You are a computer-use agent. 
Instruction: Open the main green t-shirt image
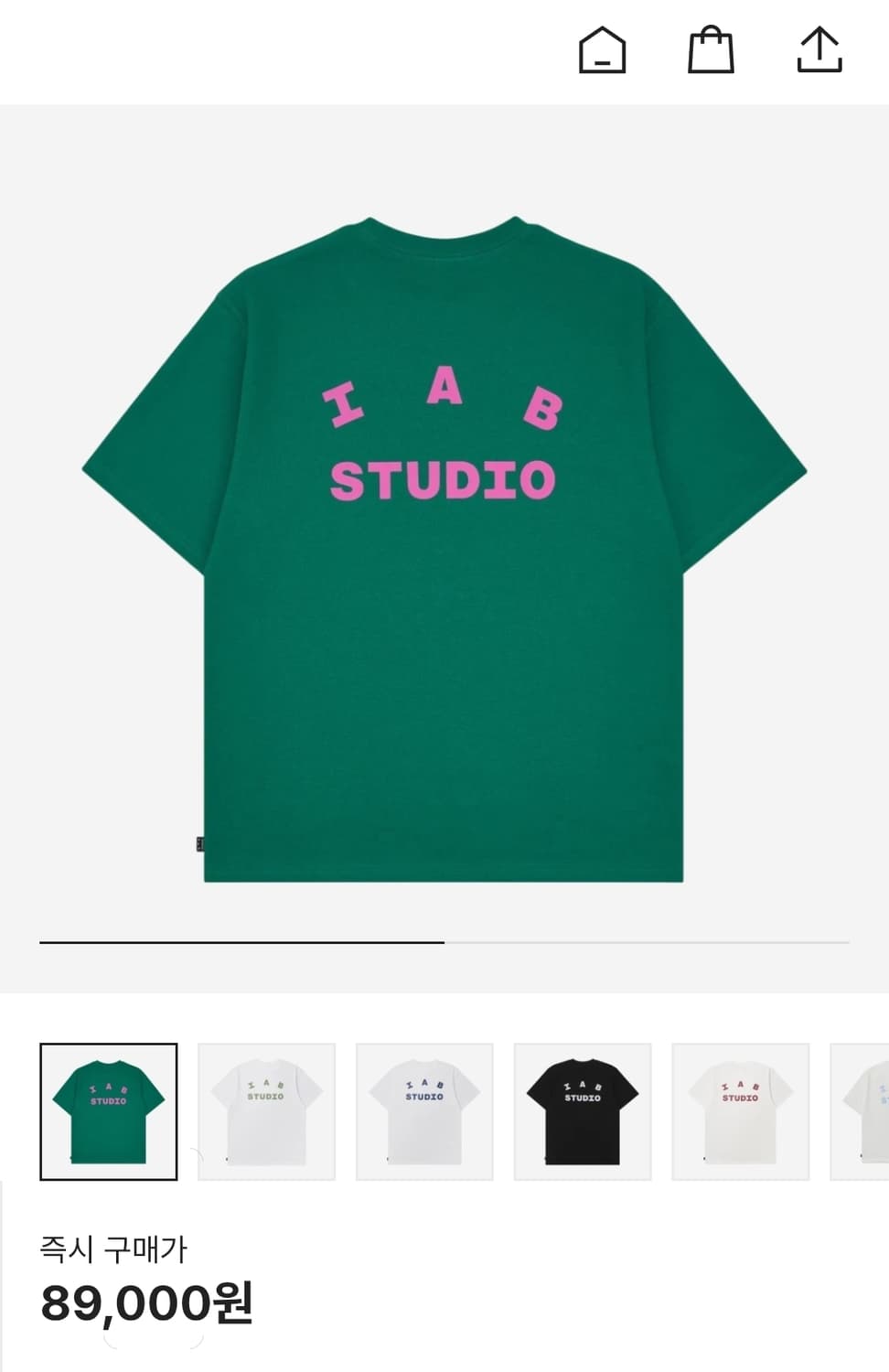point(444,549)
